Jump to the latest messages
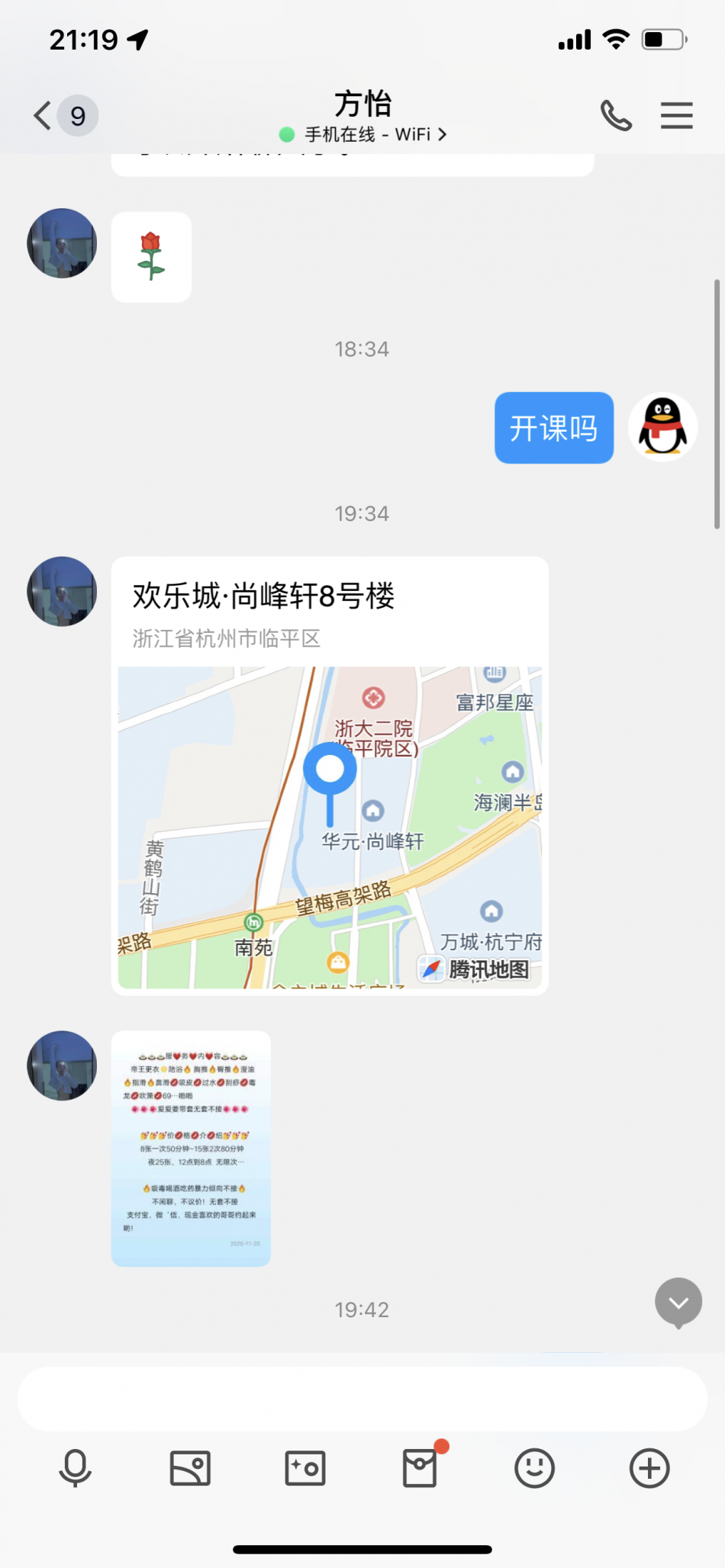Viewport: 725px width, 1568px height. [x=678, y=1303]
